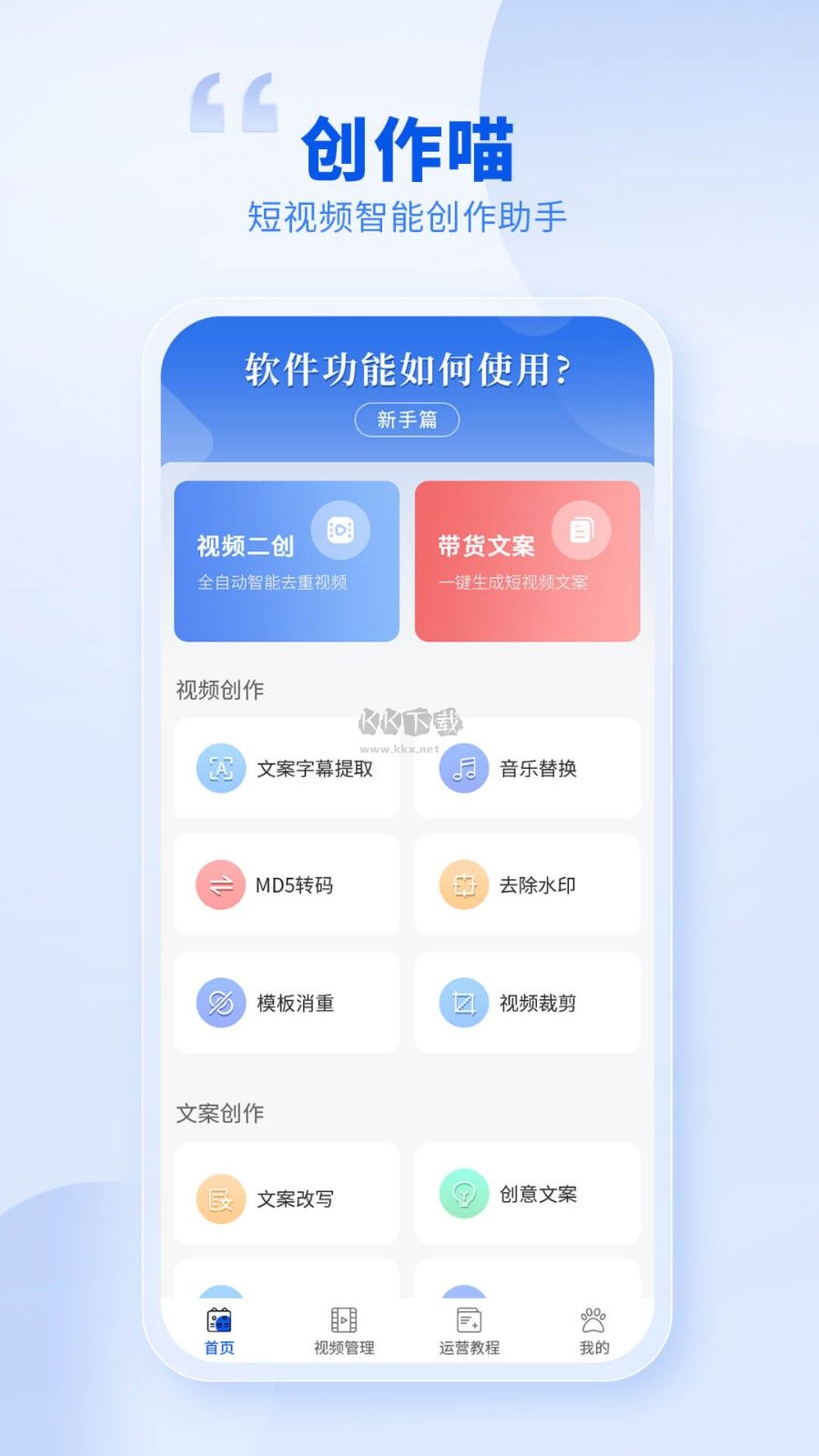Screen dimensions: 819x1456
Task: Click the 带货文案 generation card
Action: click(528, 561)
